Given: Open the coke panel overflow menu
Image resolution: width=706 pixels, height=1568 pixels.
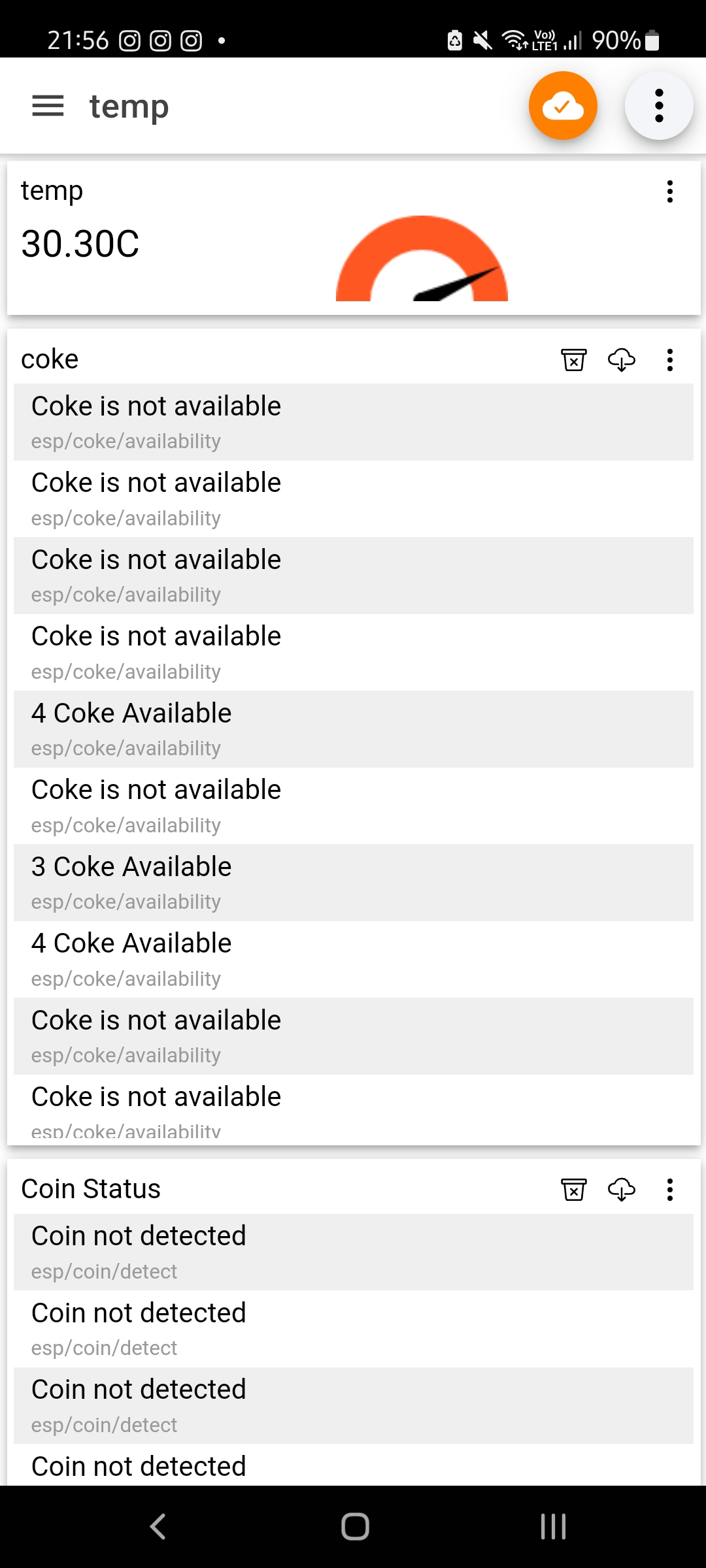Looking at the screenshot, I should (669, 360).
